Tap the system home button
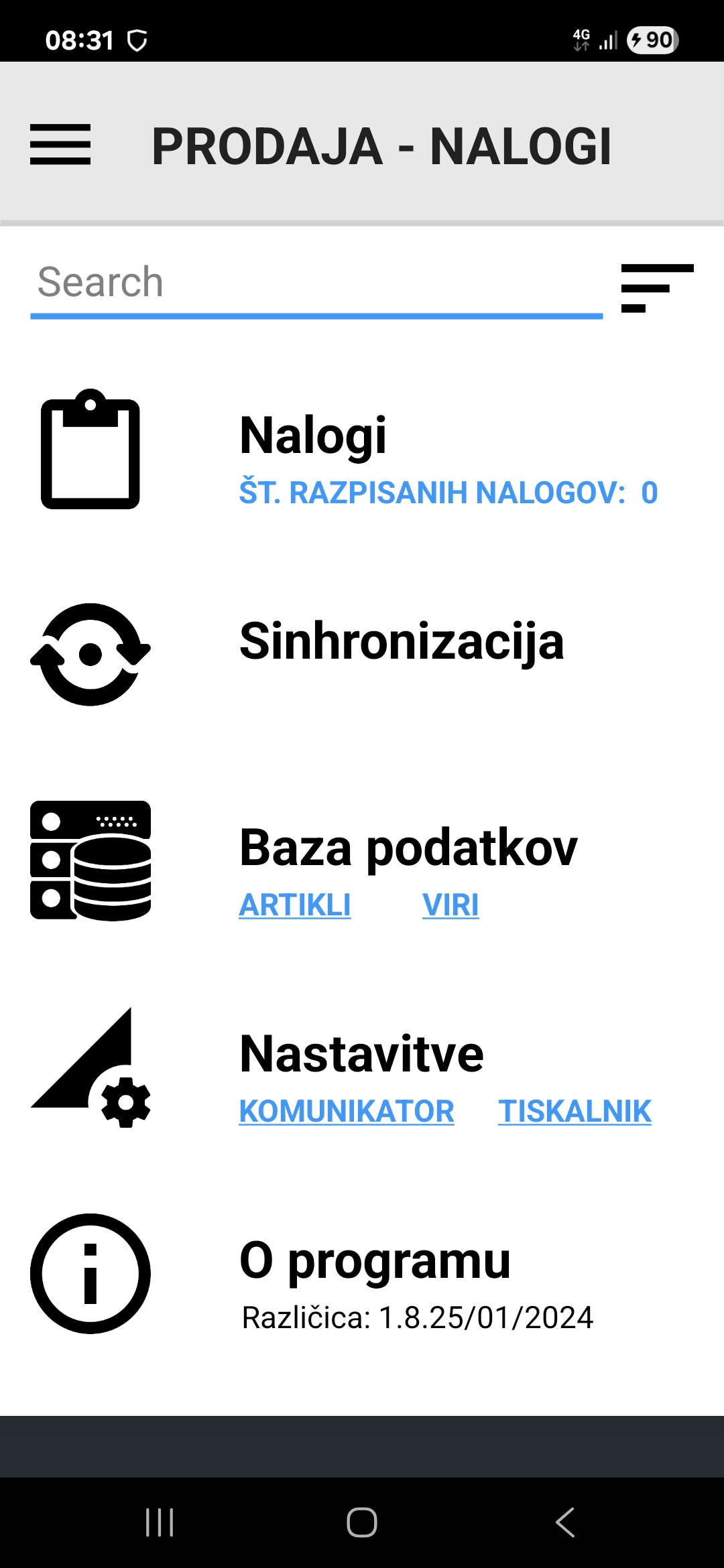The height and width of the screenshot is (1568, 724). pos(362,1522)
